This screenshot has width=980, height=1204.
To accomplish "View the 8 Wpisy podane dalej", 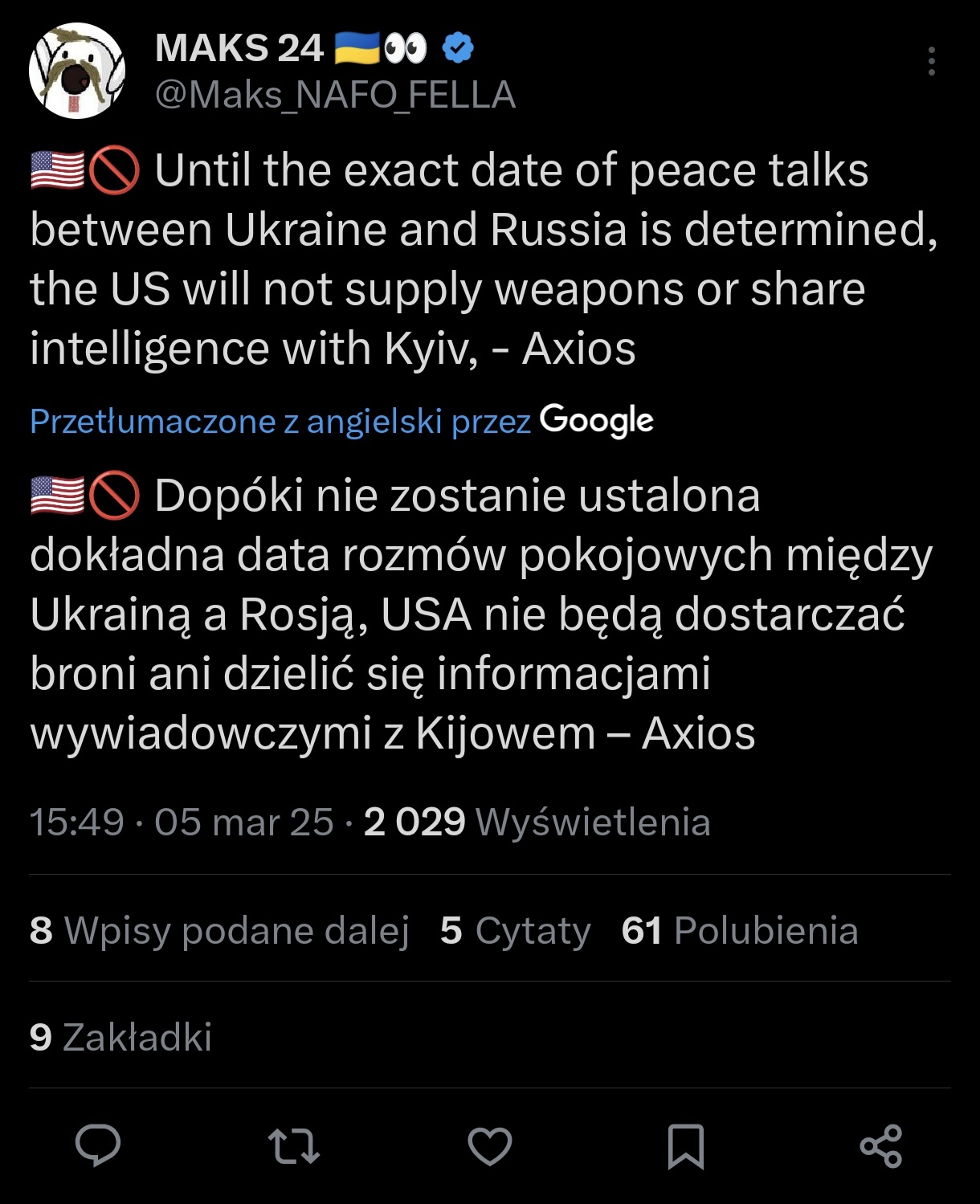I will 219,930.
